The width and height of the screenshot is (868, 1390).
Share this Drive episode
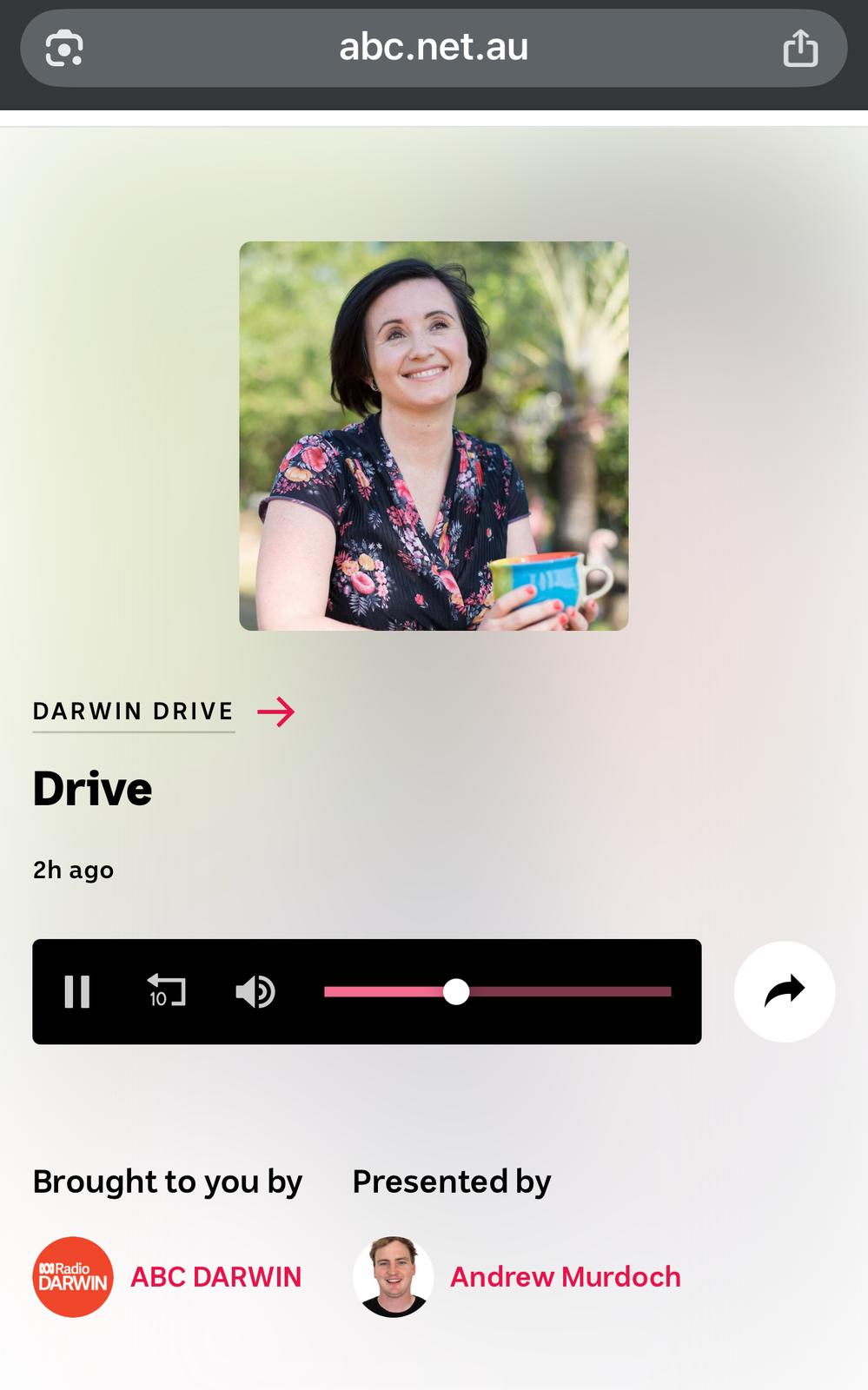(x=784, y=991)
